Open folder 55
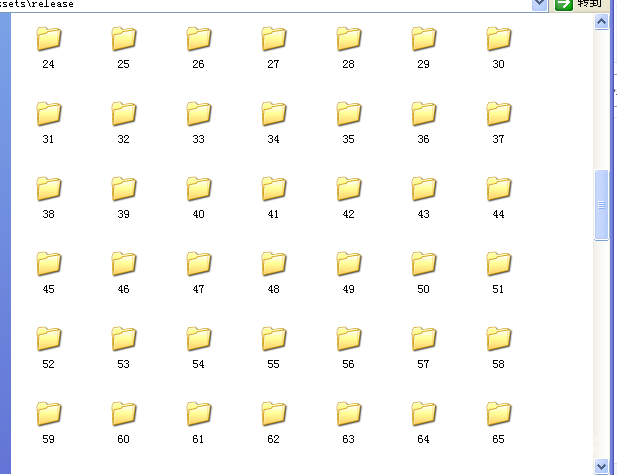This screenshot has width=617, height=475. 273,340
